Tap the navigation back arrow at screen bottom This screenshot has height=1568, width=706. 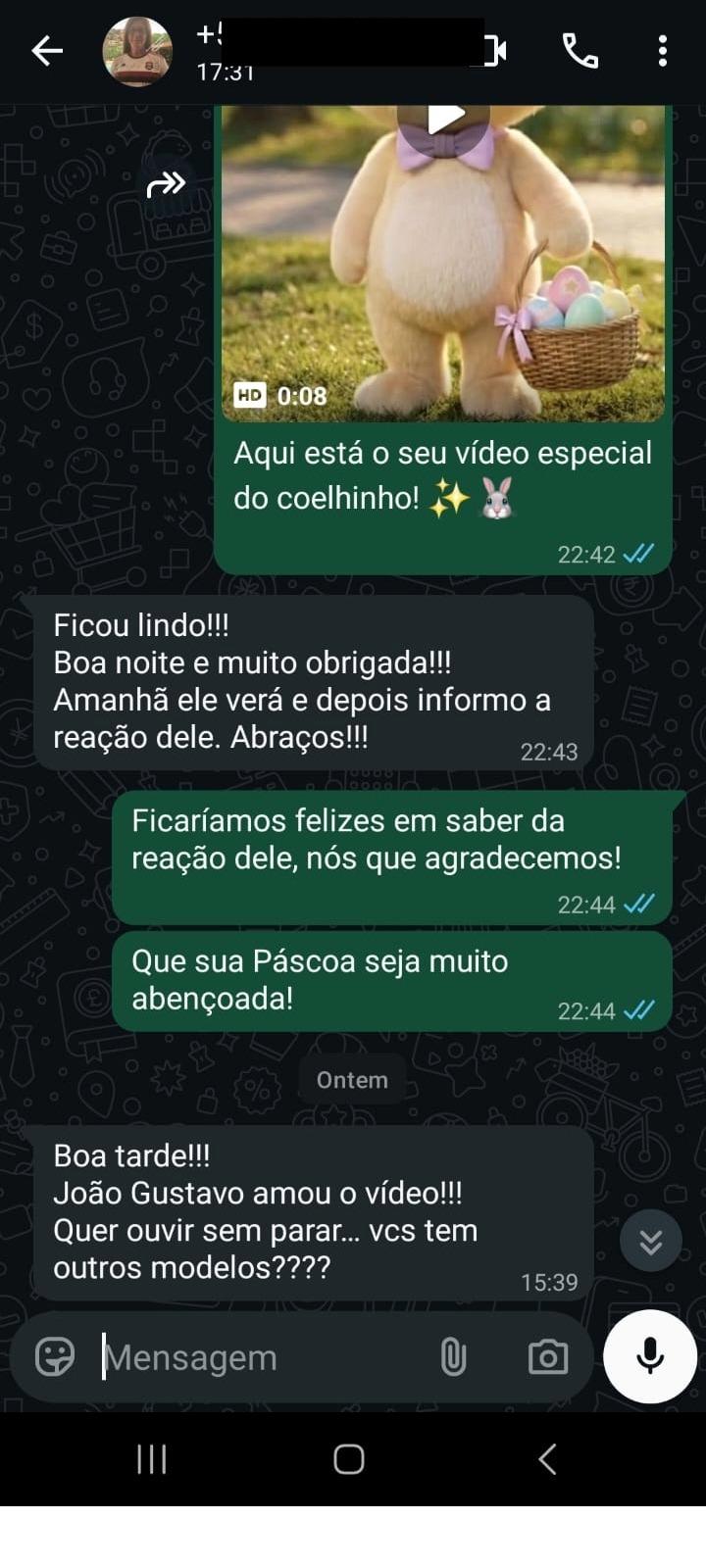tap(546, 1459)
